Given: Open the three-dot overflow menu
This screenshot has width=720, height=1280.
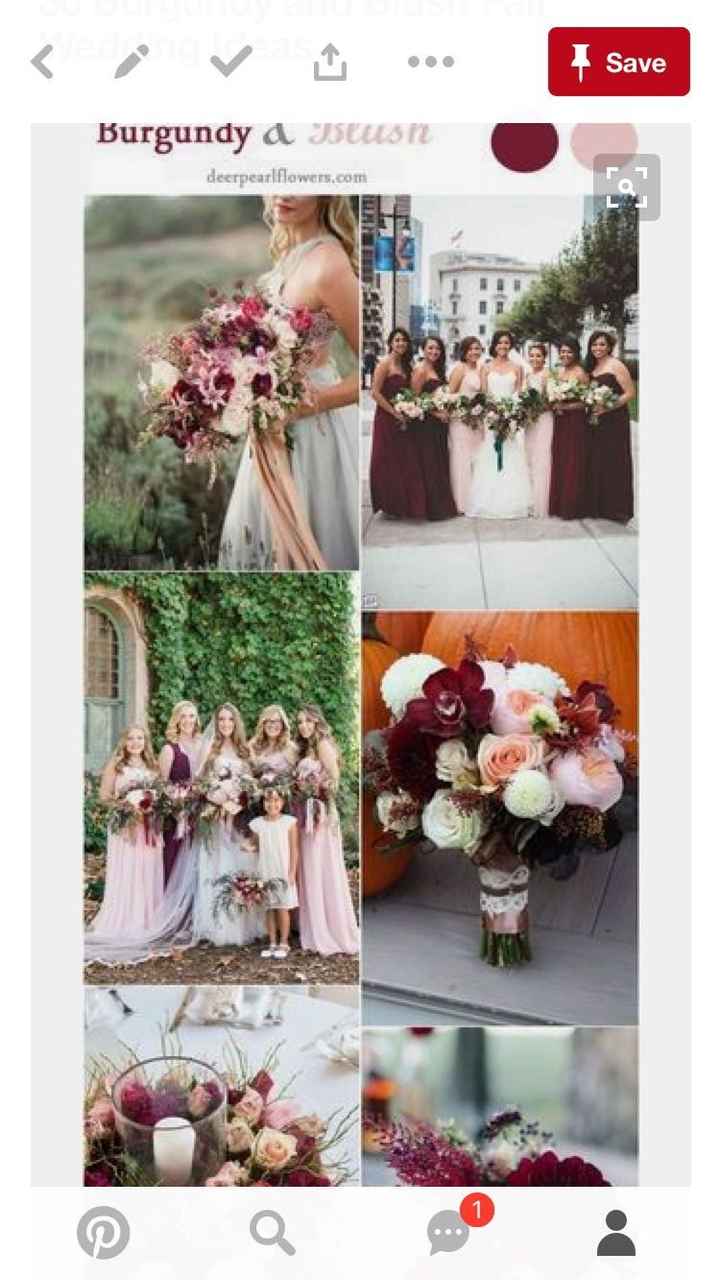Looking at the screenshot, I should point(431,62).
